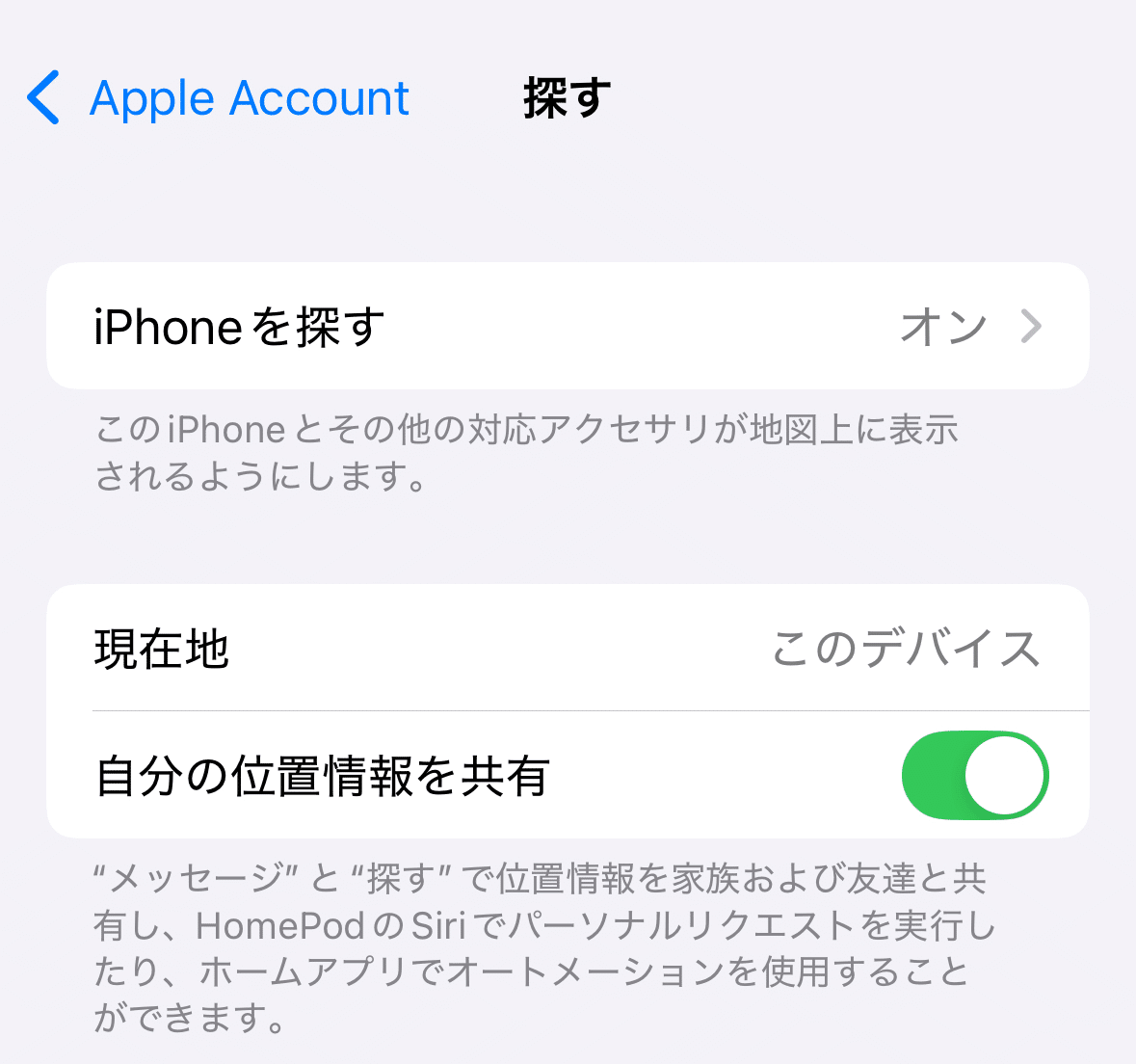1136x1064 pixels.
Task: Go back to Apple Account
Action: (x=219, y=98)
